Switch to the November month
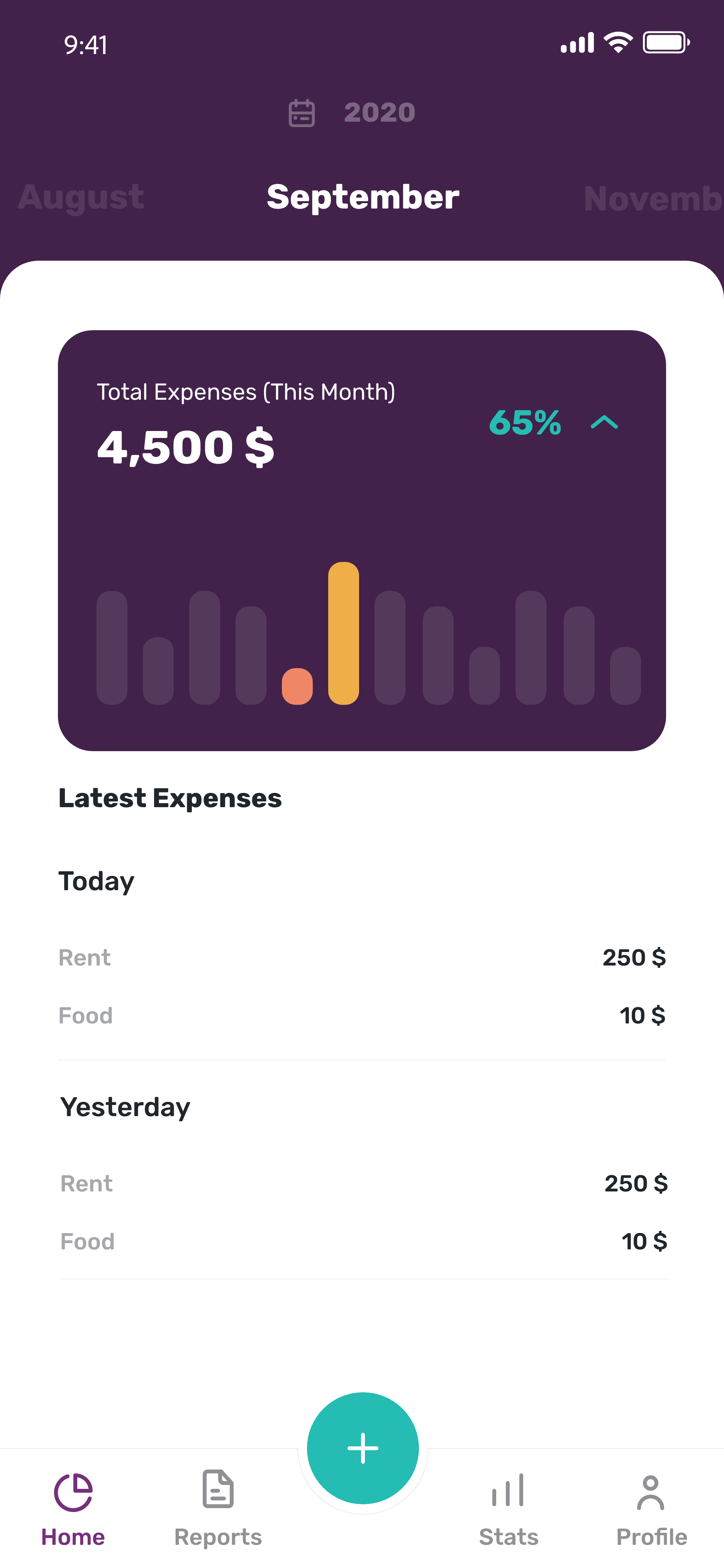724x1568 pixels. (653, 199)
